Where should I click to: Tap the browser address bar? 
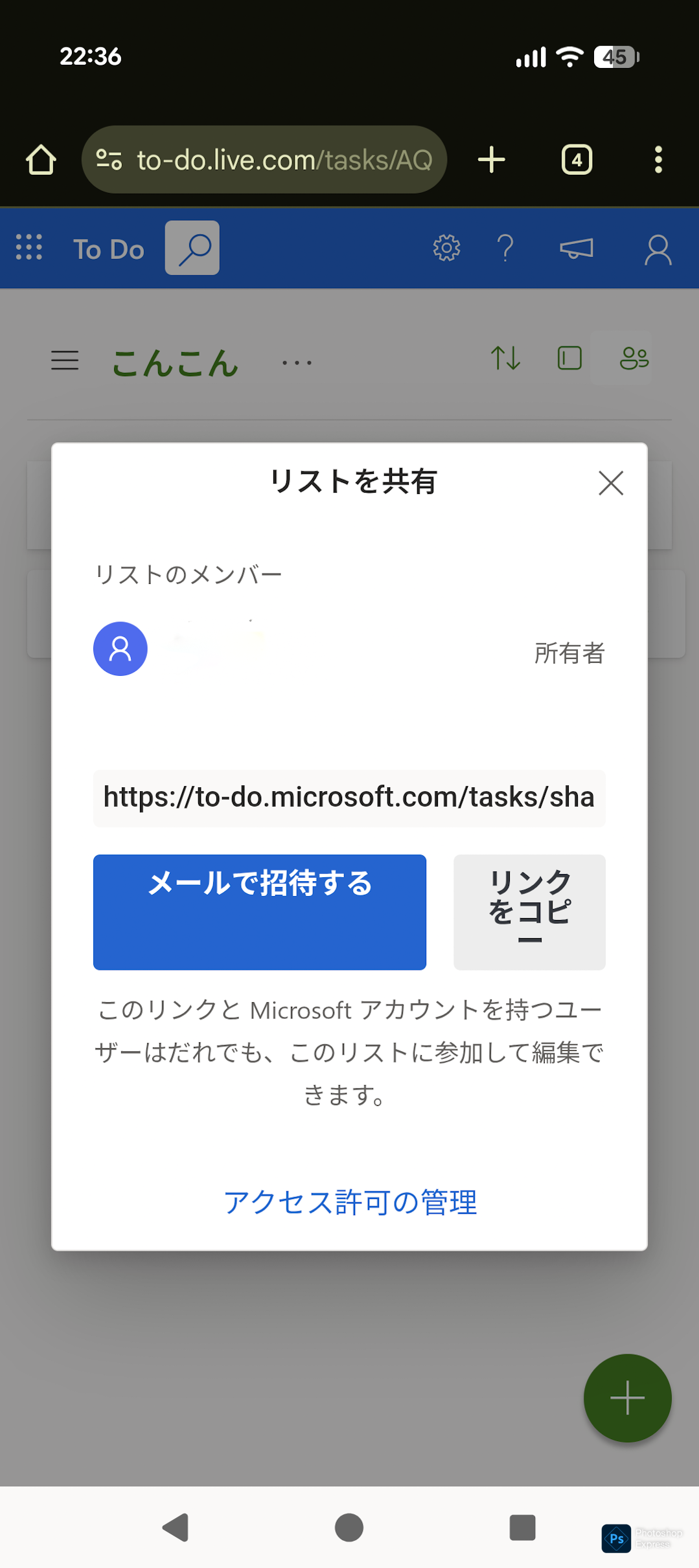click(x=272, y=160)
